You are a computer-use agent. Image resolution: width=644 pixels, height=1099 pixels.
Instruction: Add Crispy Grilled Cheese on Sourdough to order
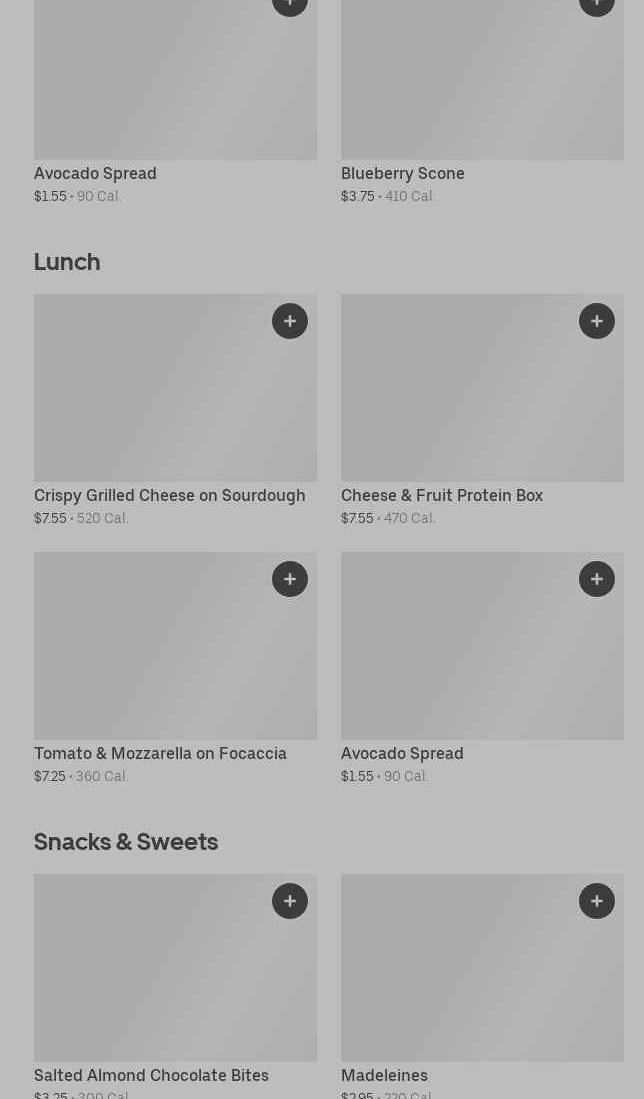click(x=290, y=321)
